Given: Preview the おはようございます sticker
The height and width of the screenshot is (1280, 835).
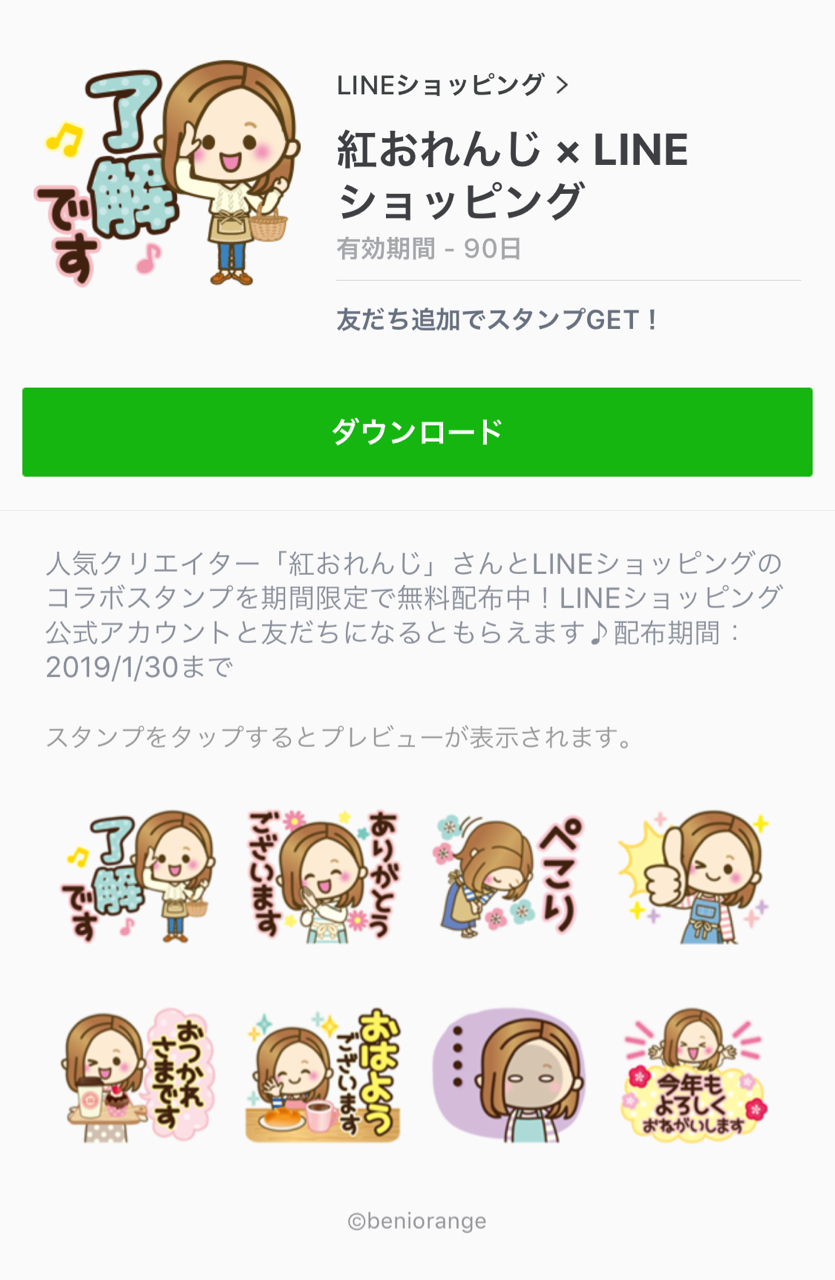Looking at the screenshot, I should tap(321, 1075).
